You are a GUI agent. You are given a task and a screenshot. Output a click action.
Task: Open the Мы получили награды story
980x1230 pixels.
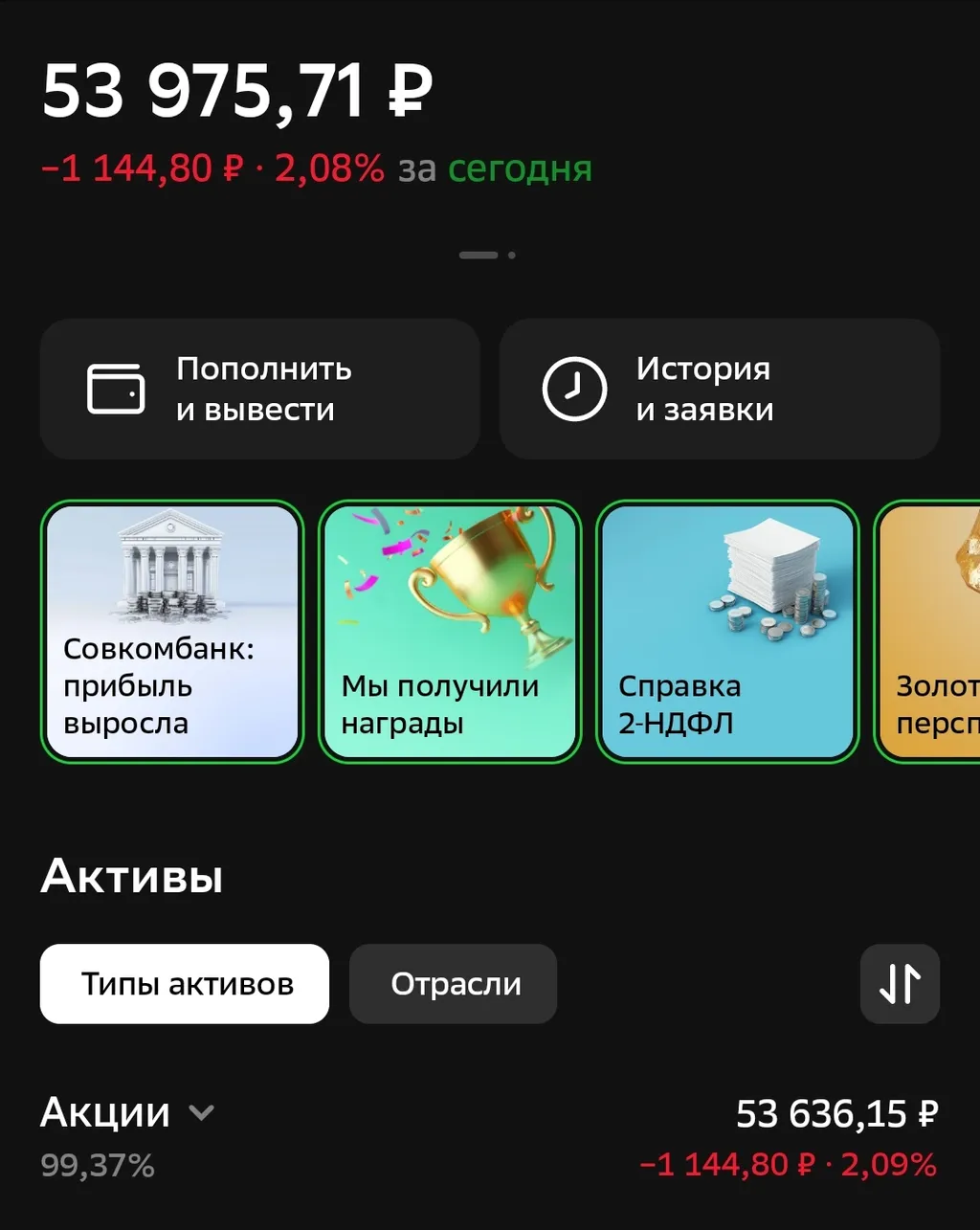click(450, 632)
